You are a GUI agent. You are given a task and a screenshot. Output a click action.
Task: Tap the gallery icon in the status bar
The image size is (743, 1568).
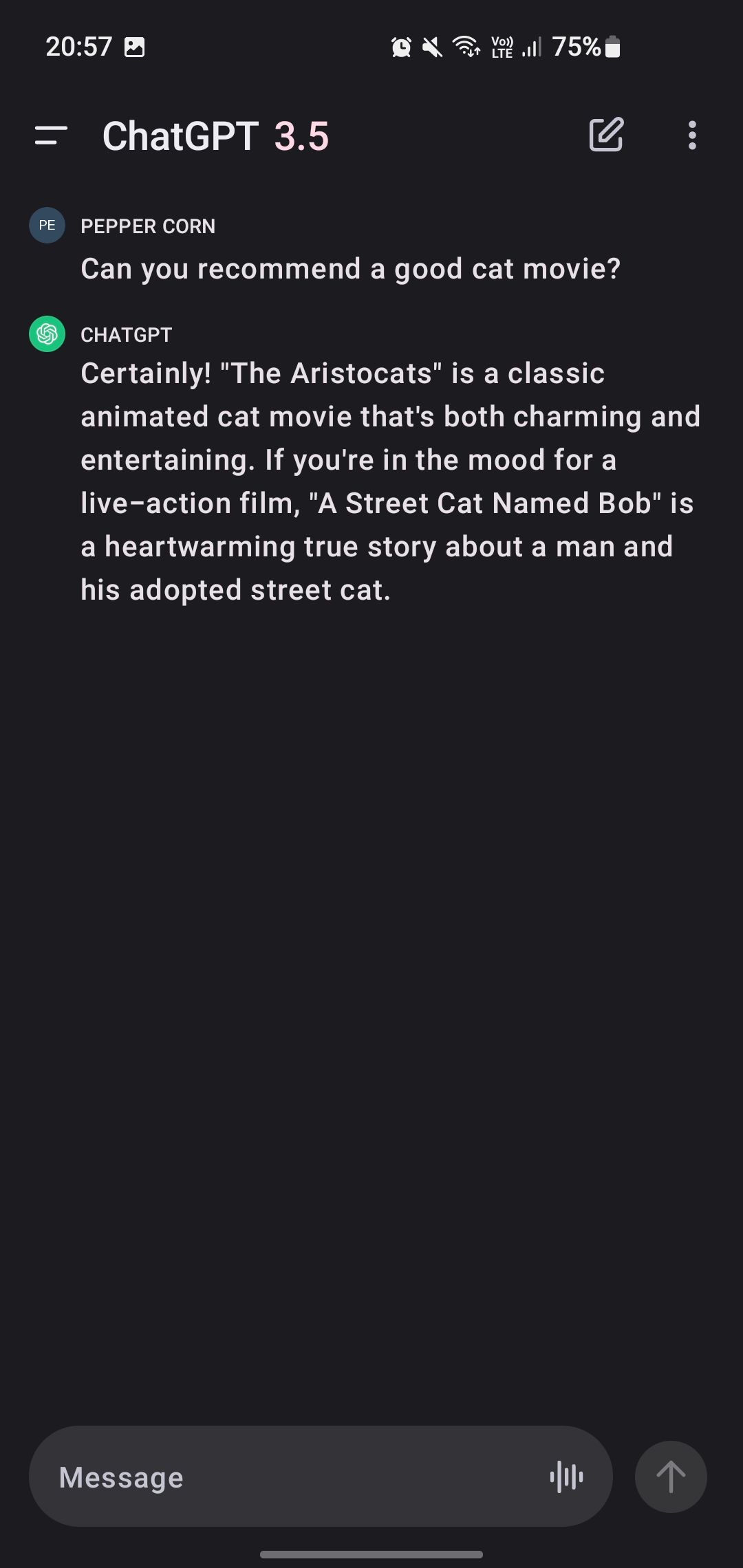pyautogui.click(x=135, y=46)
